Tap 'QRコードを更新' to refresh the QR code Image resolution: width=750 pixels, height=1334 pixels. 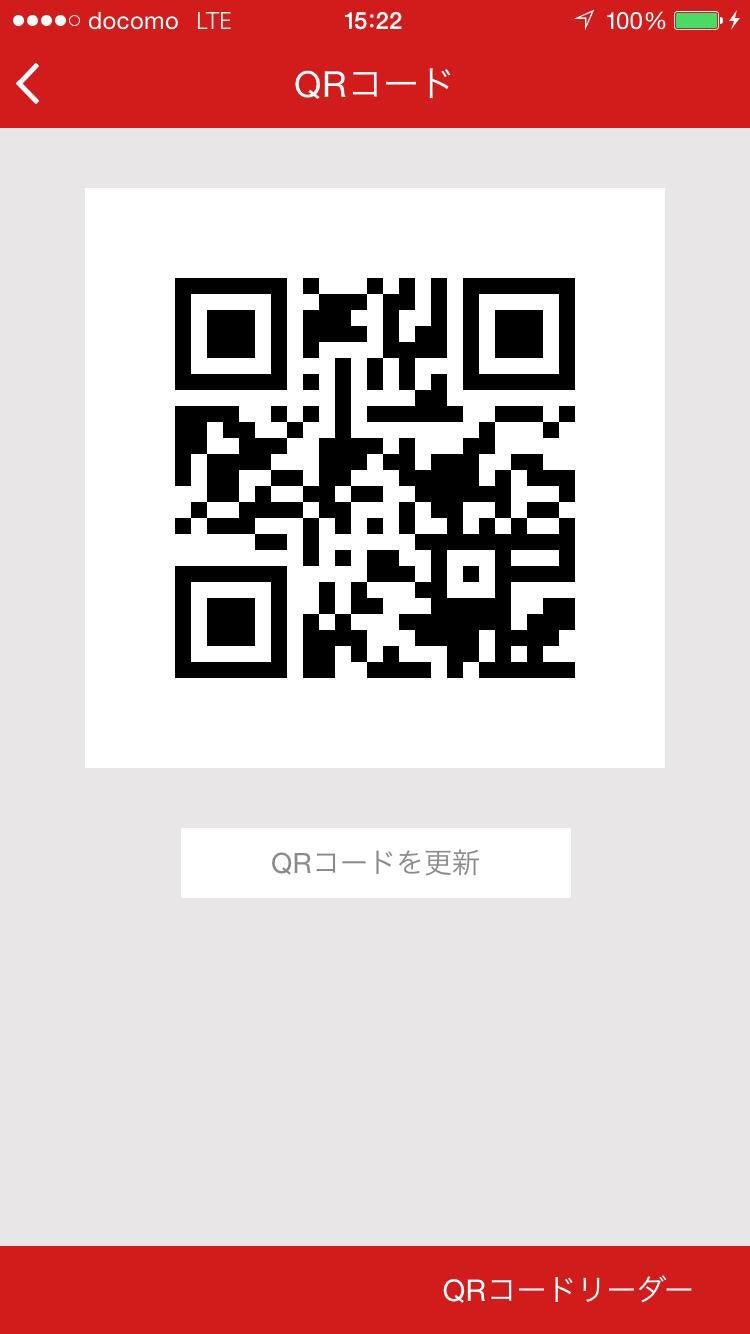(x=375, y=862)
